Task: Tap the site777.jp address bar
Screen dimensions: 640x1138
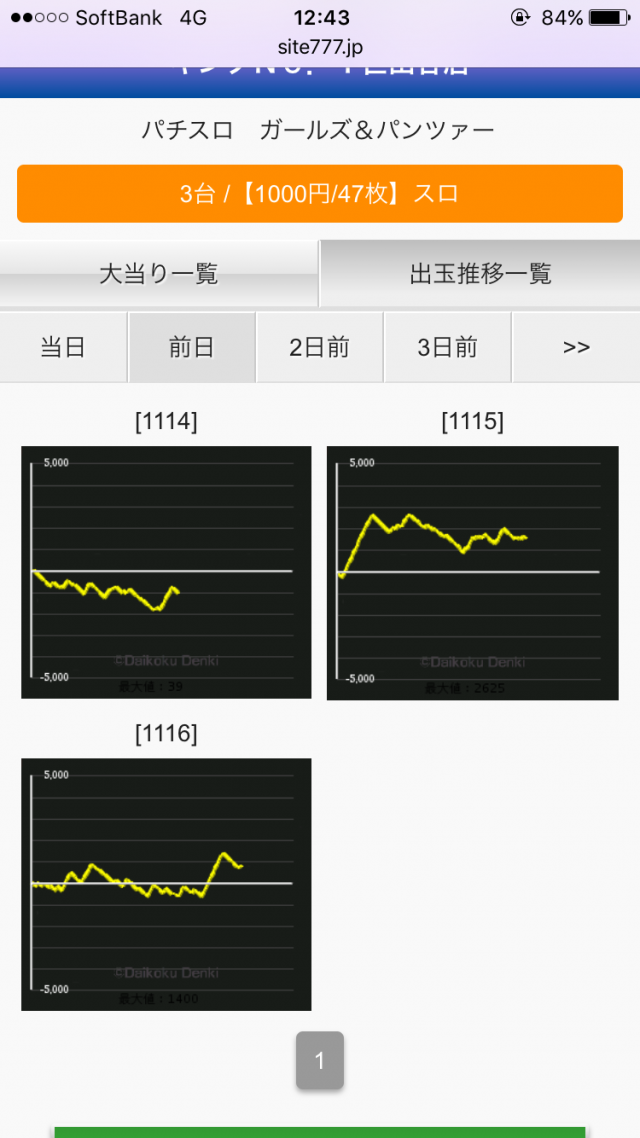Action: (x=320, y=47)
